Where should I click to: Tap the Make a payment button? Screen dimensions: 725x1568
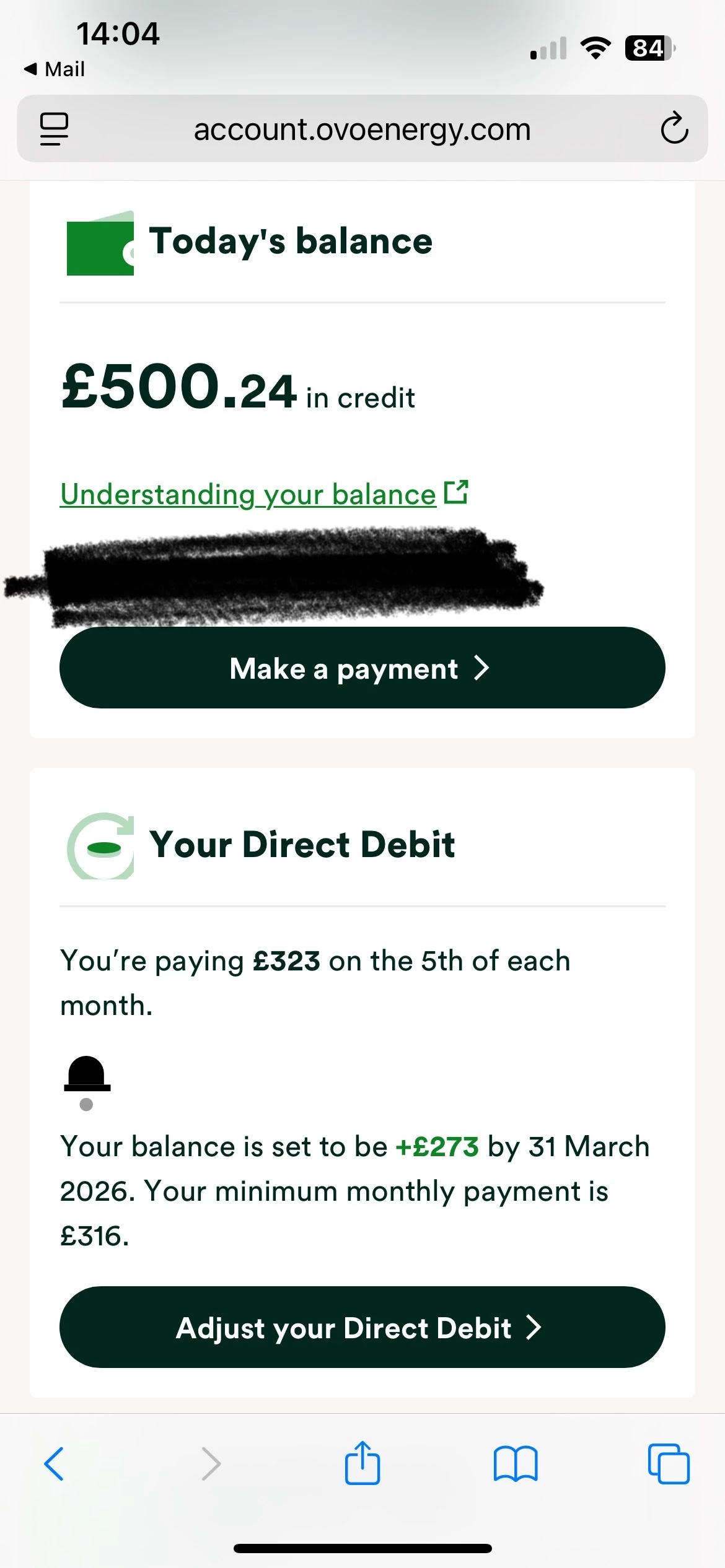(x=362, y=668)
